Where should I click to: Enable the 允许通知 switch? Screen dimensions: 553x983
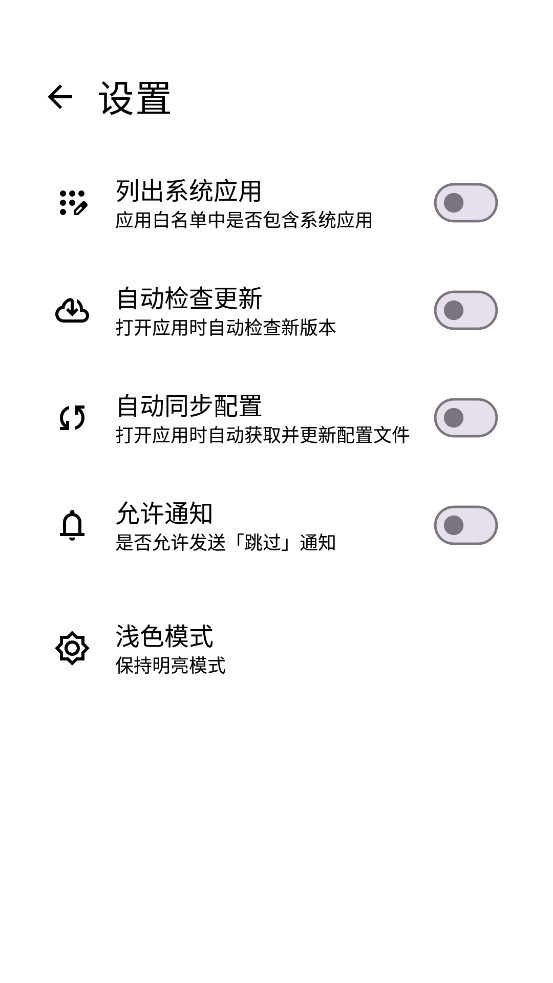[x=465, y=525]
